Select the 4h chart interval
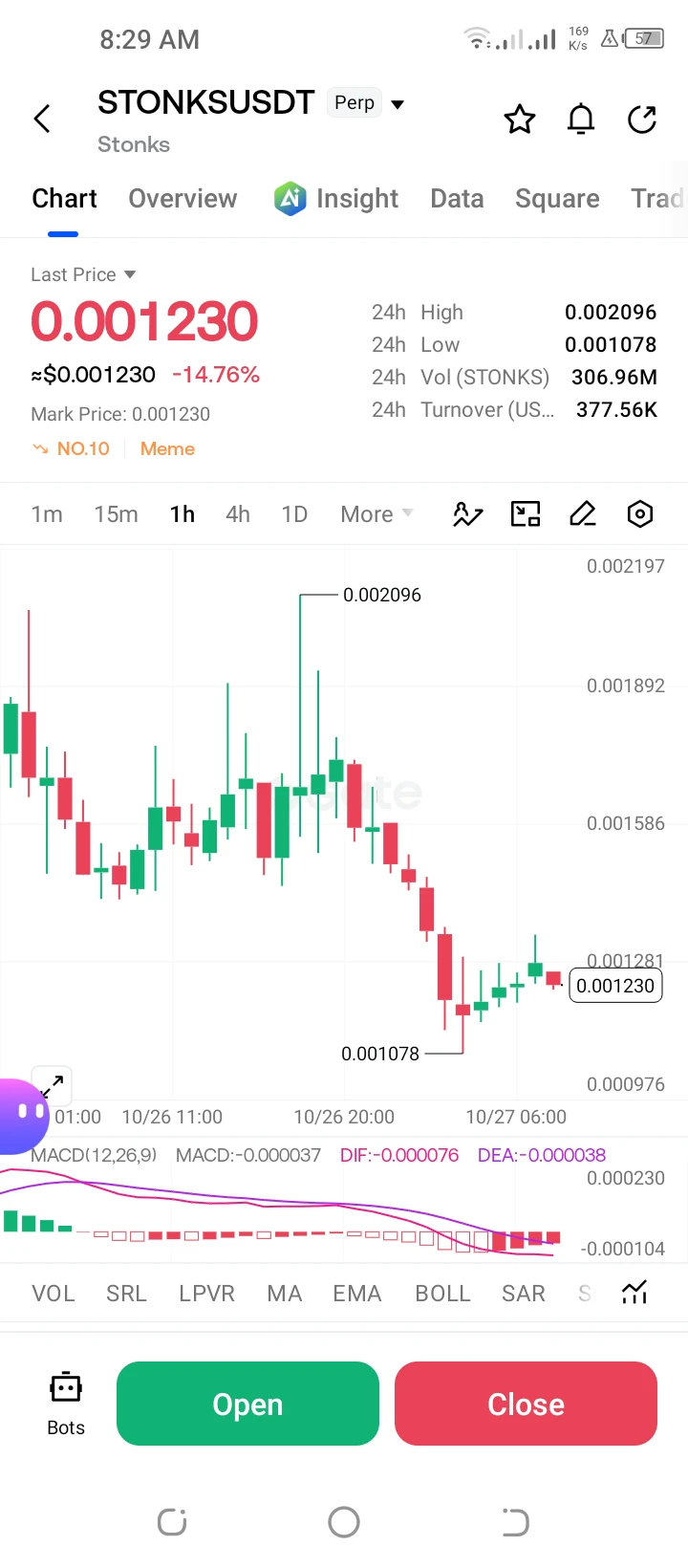Screen dimensions: 688x1568 click(238, 514)
